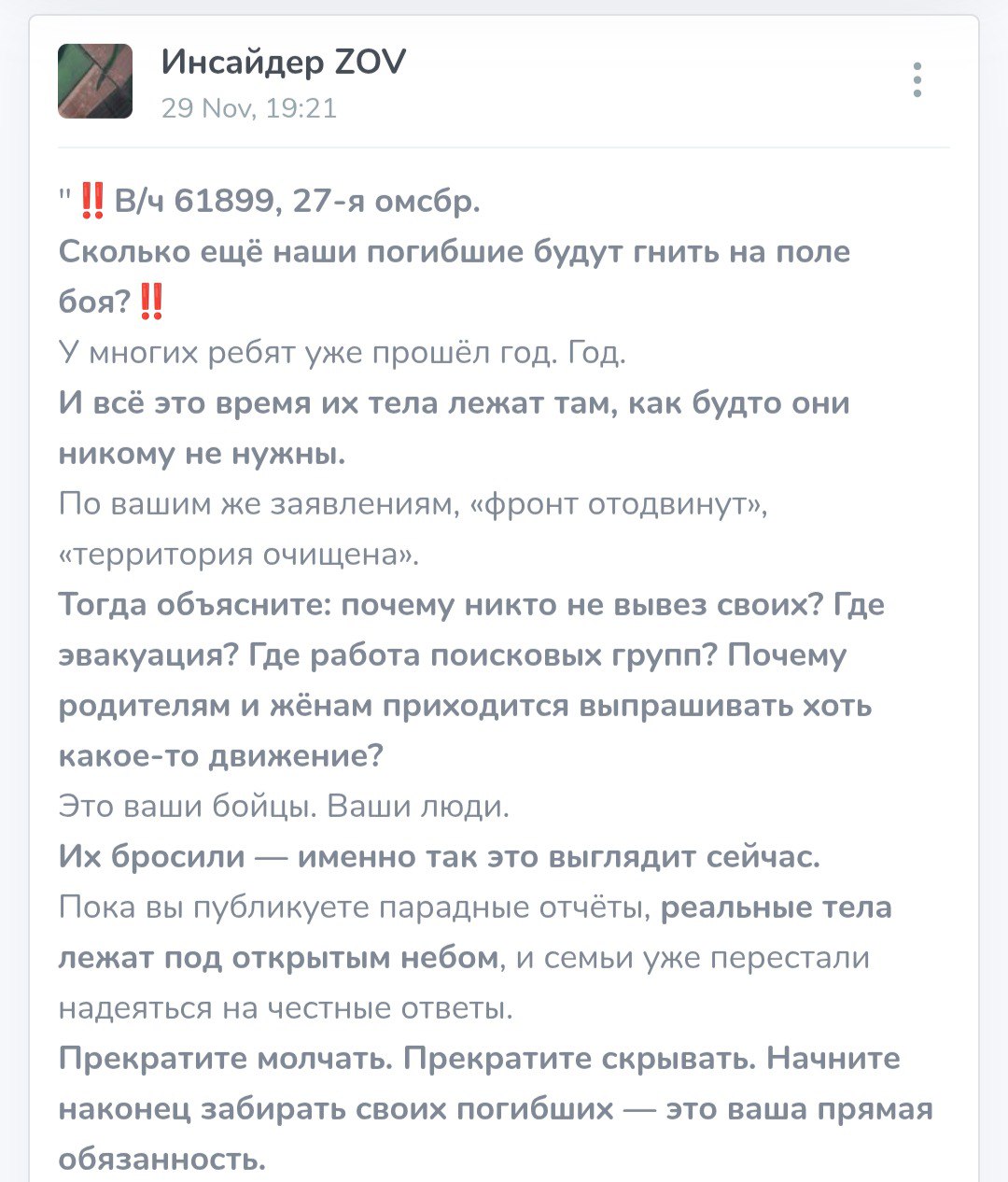Open the Инсайдер ZOV channel avatar
The image size is (1008, 1182).
coord(95,80)
